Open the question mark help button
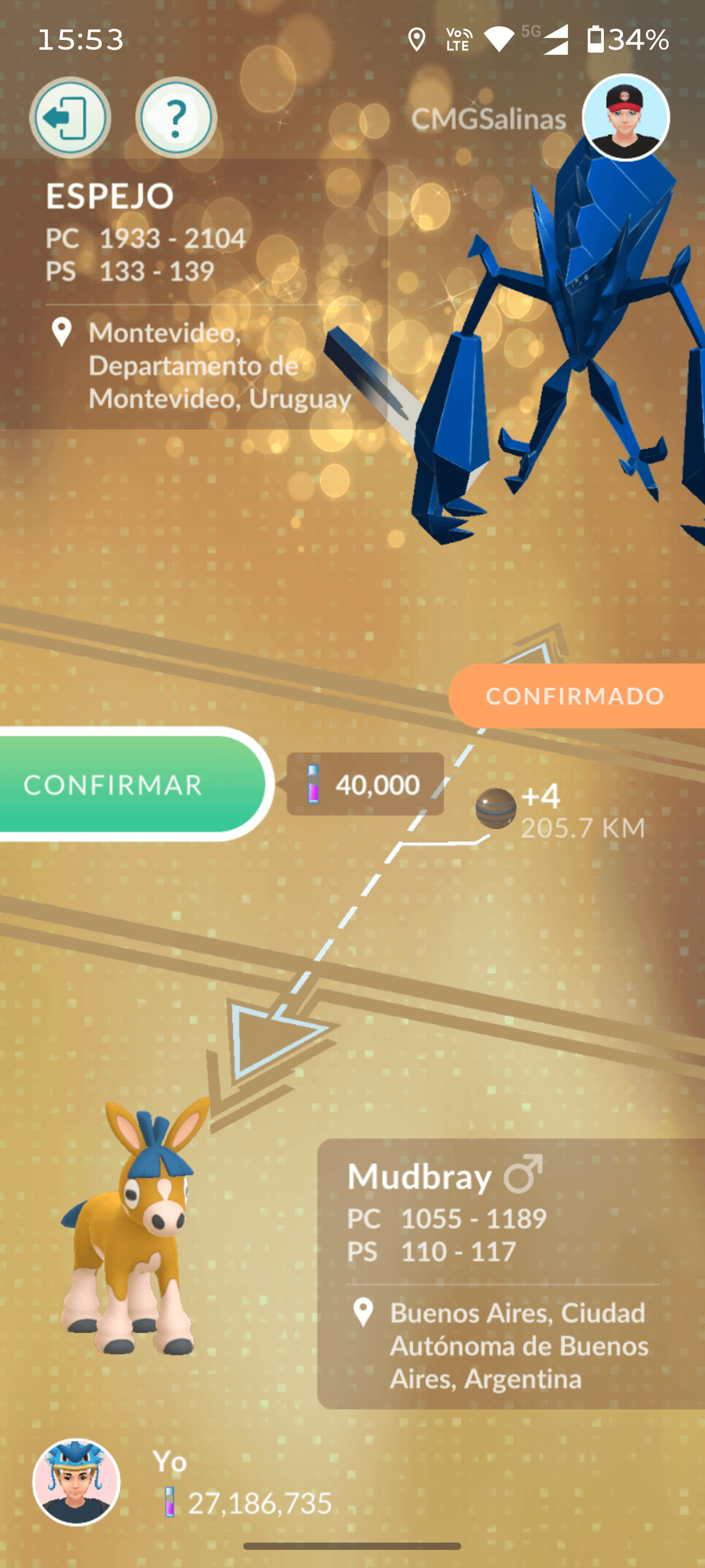 [176, 117]
